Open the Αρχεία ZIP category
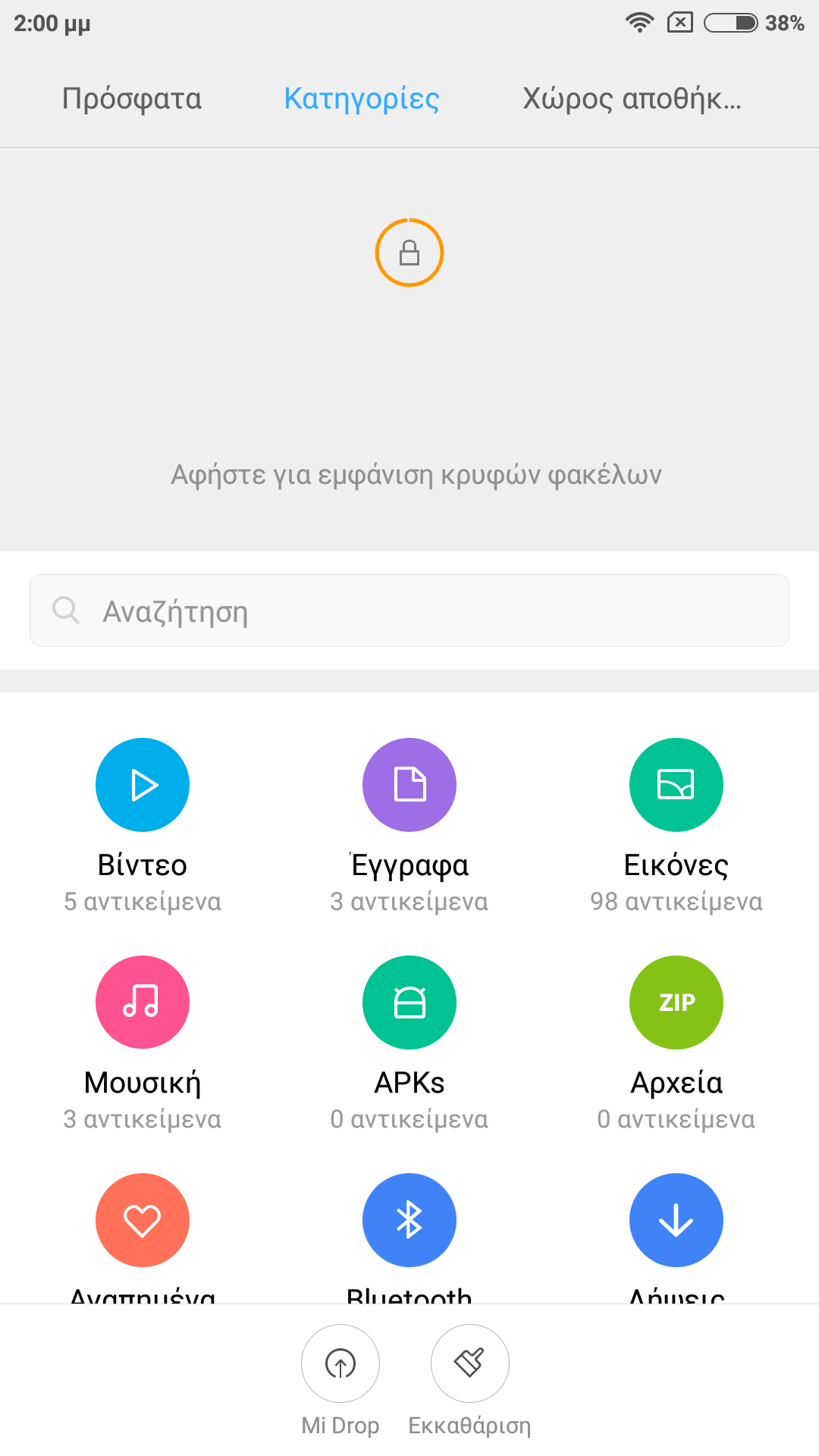Viewport: 819px width, 1456px height. click(x=676, y=1003)
